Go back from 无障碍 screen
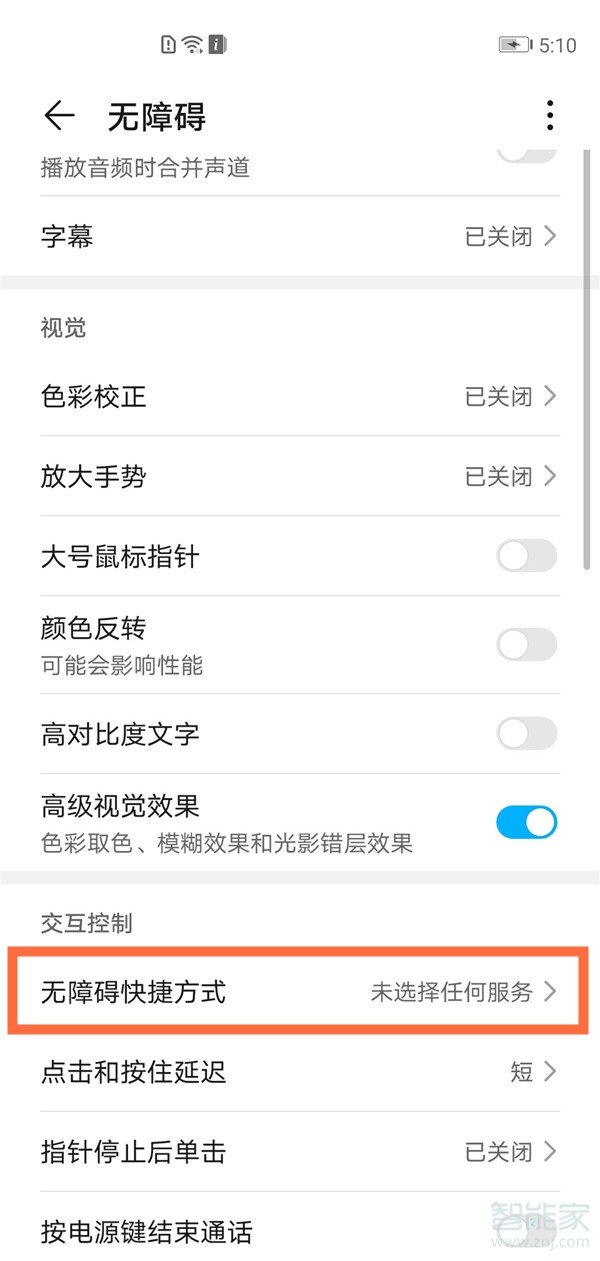Image resolution: width=600 pixels, height=1261 pixels. point(59,116)
